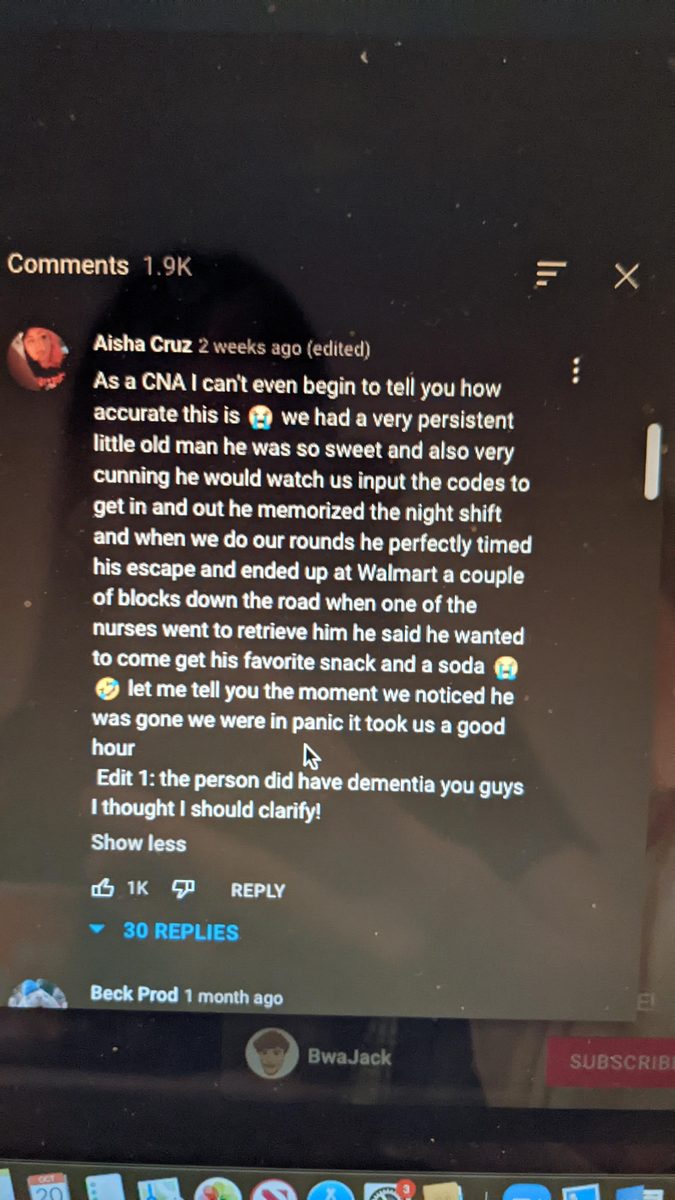This screenshot has width=675, height=1200.
Task: Like Aisha Cruz's comment
Action: click(x=103, y=887)
